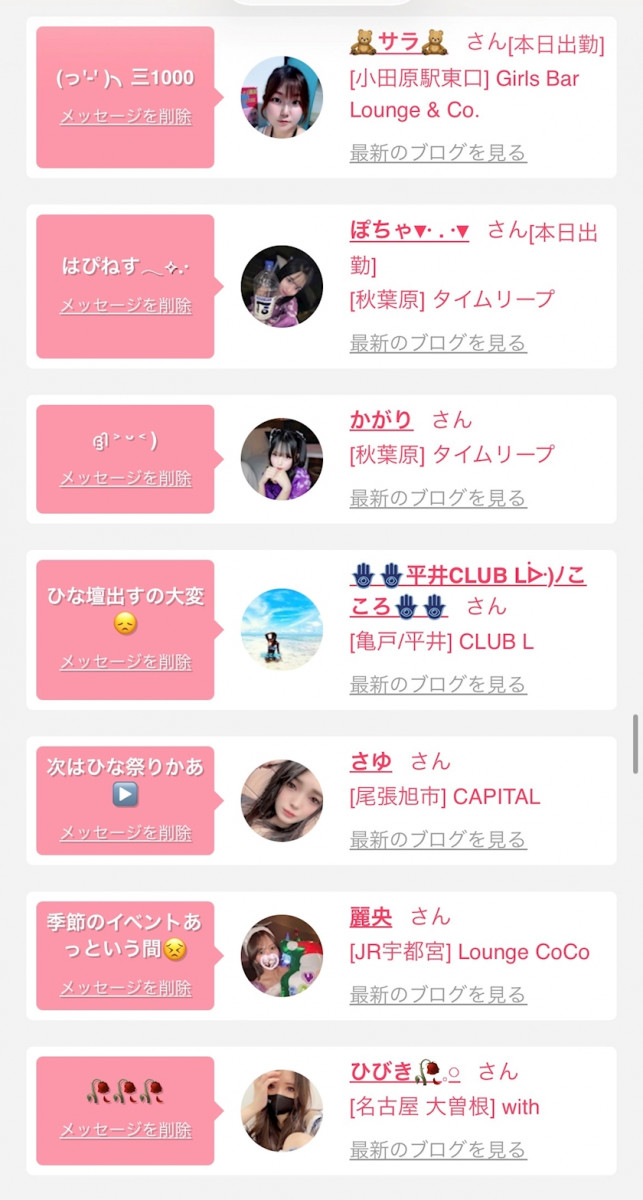This screenshot has width=643, height=1200.
Task: View さゆ's latest blog
Action: click(x=437, y=840)
